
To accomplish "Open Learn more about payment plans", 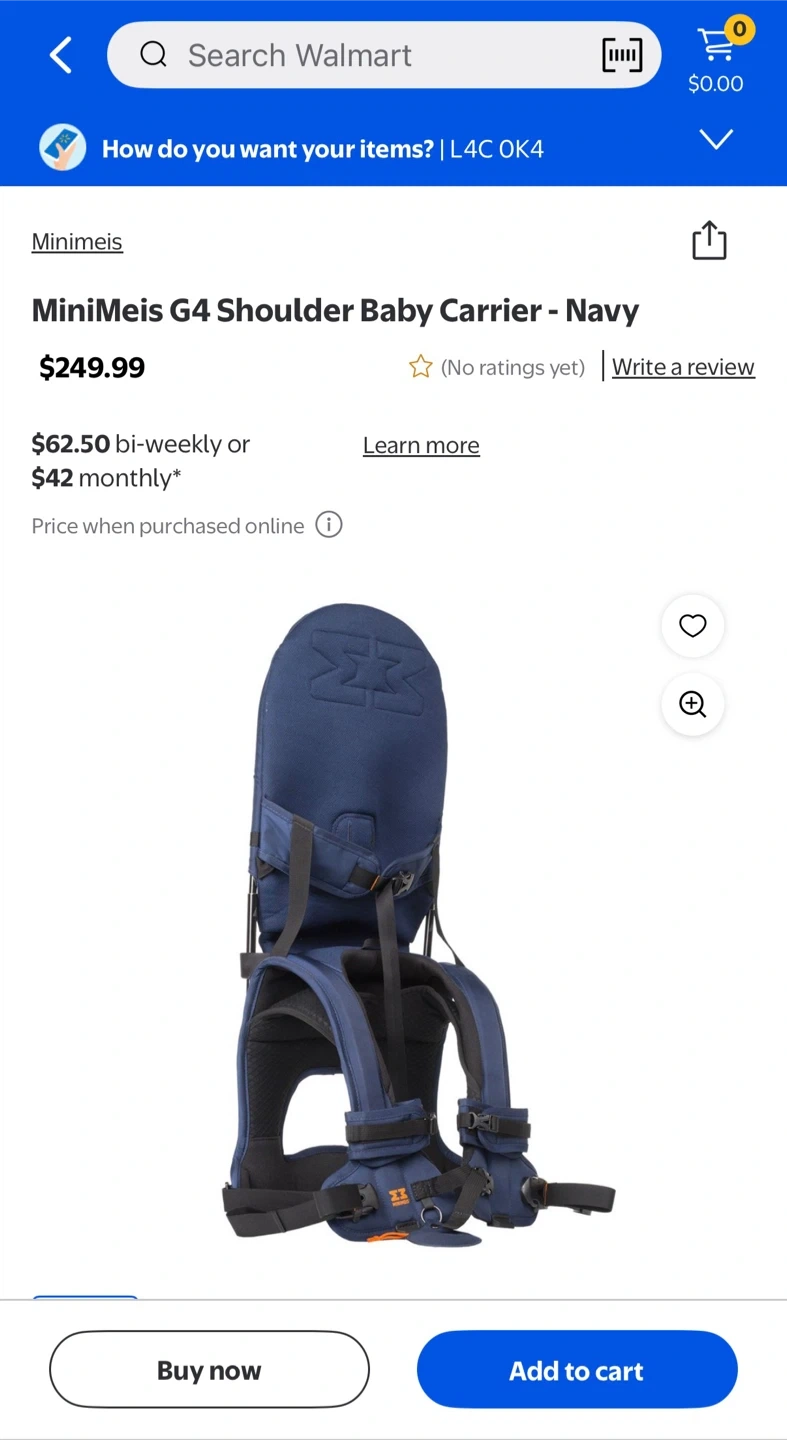I will (421, 445).
